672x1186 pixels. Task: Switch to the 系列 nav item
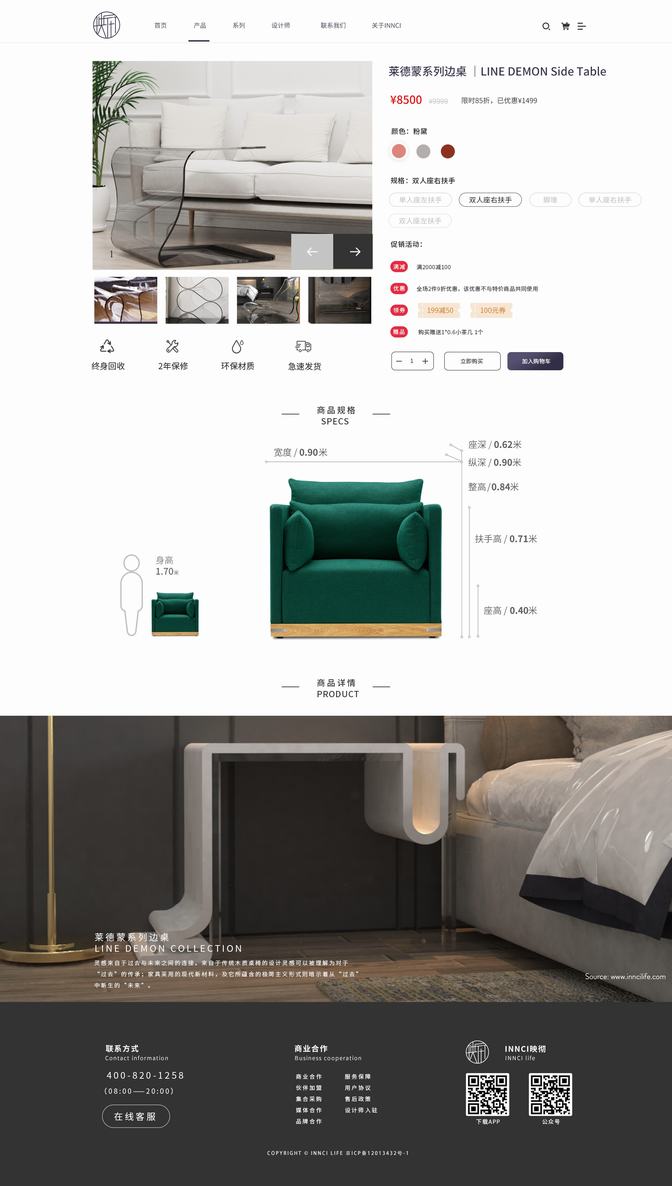tap(238, 25)
